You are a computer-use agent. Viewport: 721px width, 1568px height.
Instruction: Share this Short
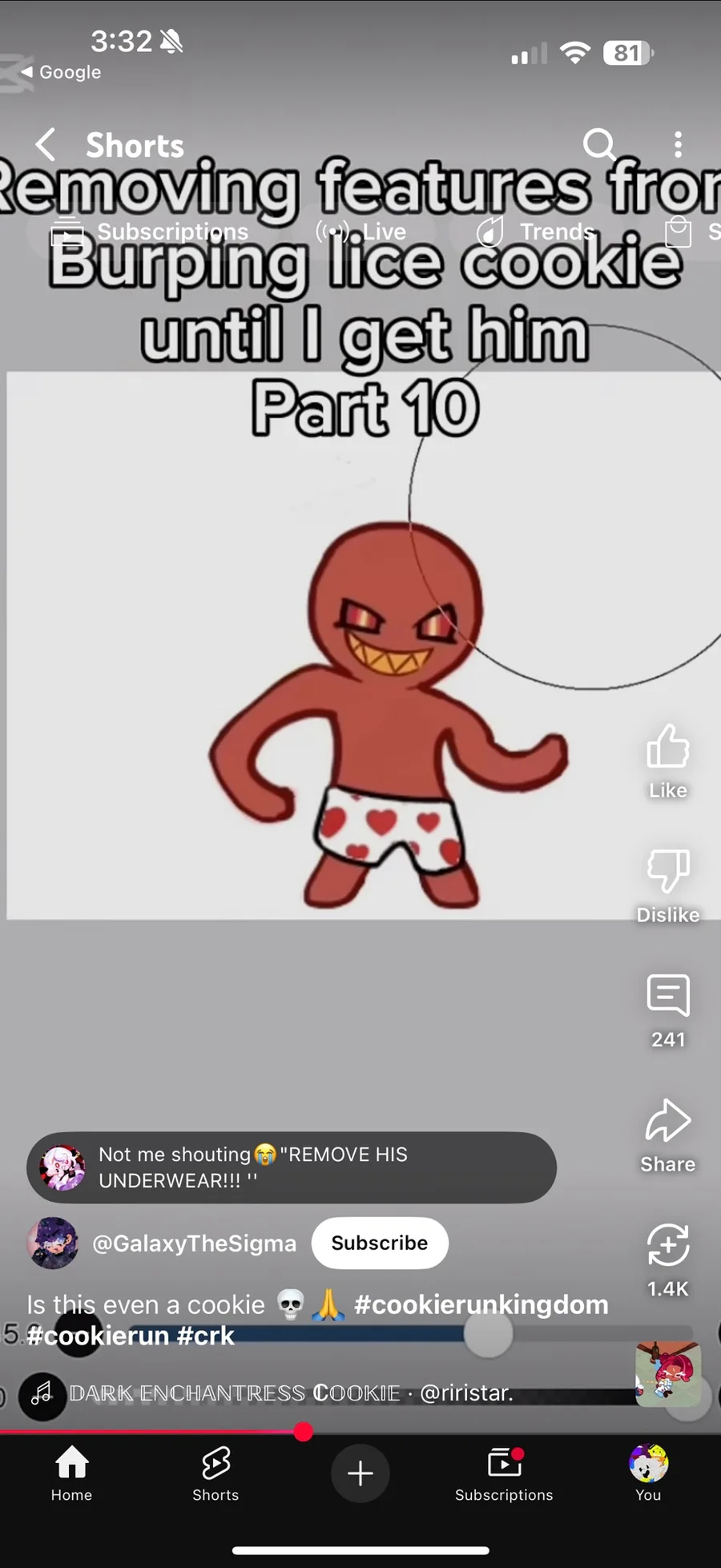point(668,1136)
